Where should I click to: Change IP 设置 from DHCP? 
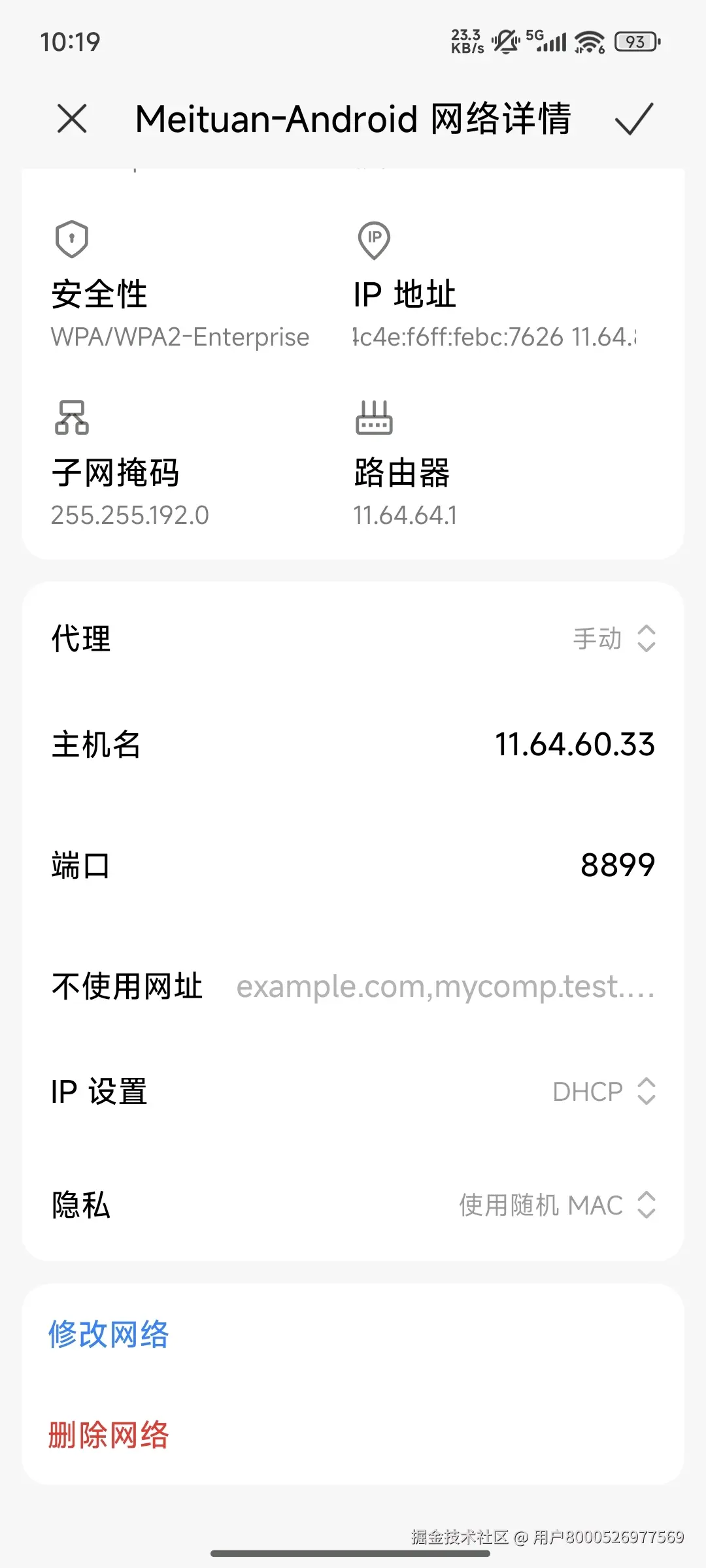[603, 1092]
